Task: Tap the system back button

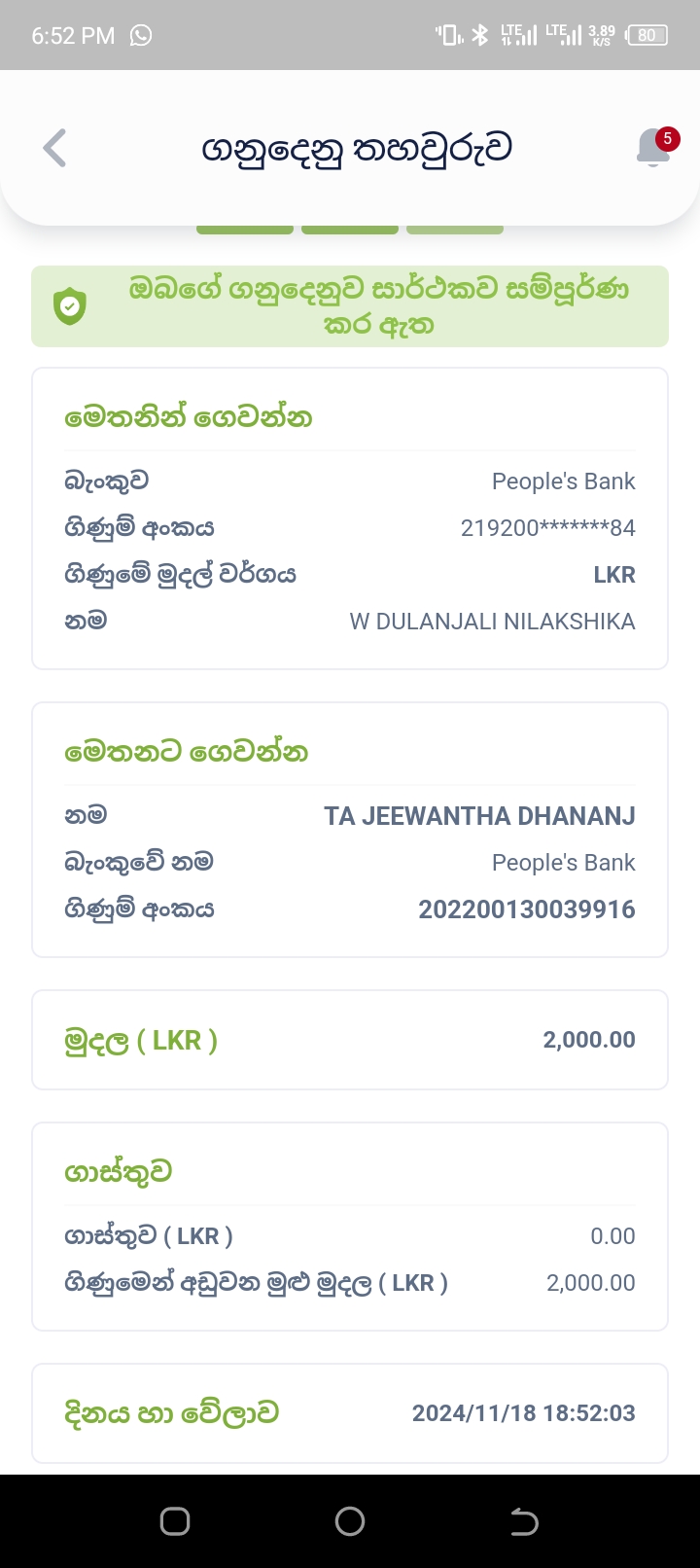Action: pyautogui.click(x=524, y=1521)
